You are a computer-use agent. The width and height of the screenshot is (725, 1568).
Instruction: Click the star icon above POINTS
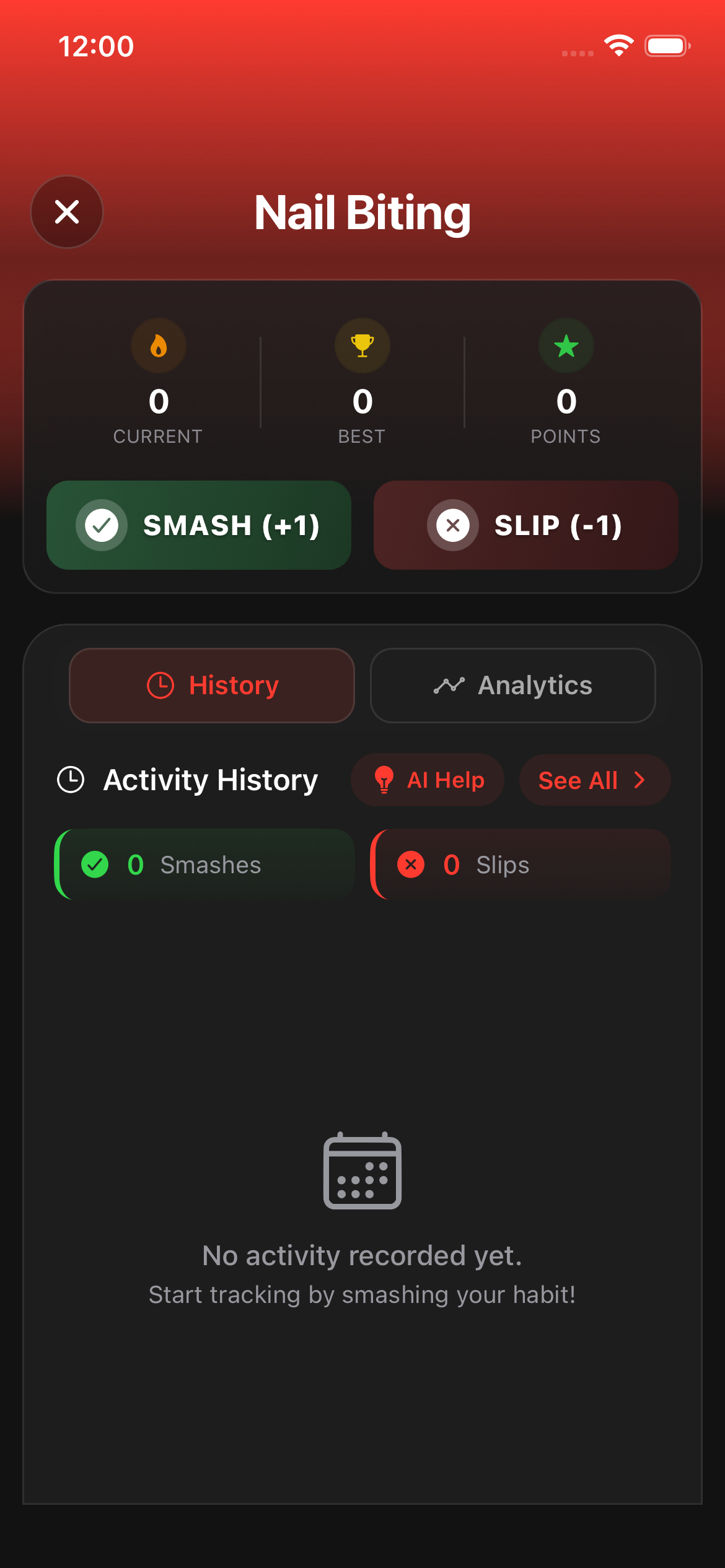click(566, 346)
